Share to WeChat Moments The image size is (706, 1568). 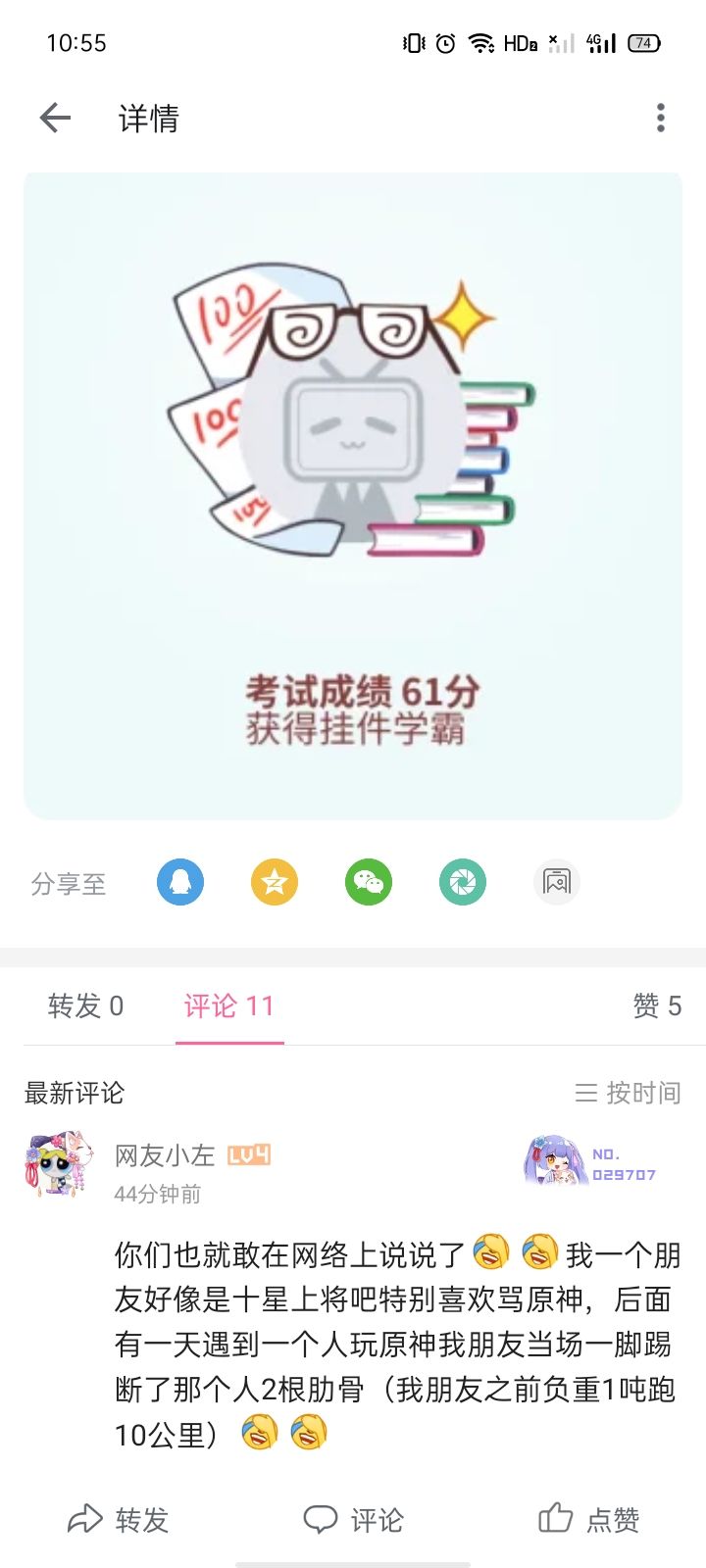click(463, 882)
